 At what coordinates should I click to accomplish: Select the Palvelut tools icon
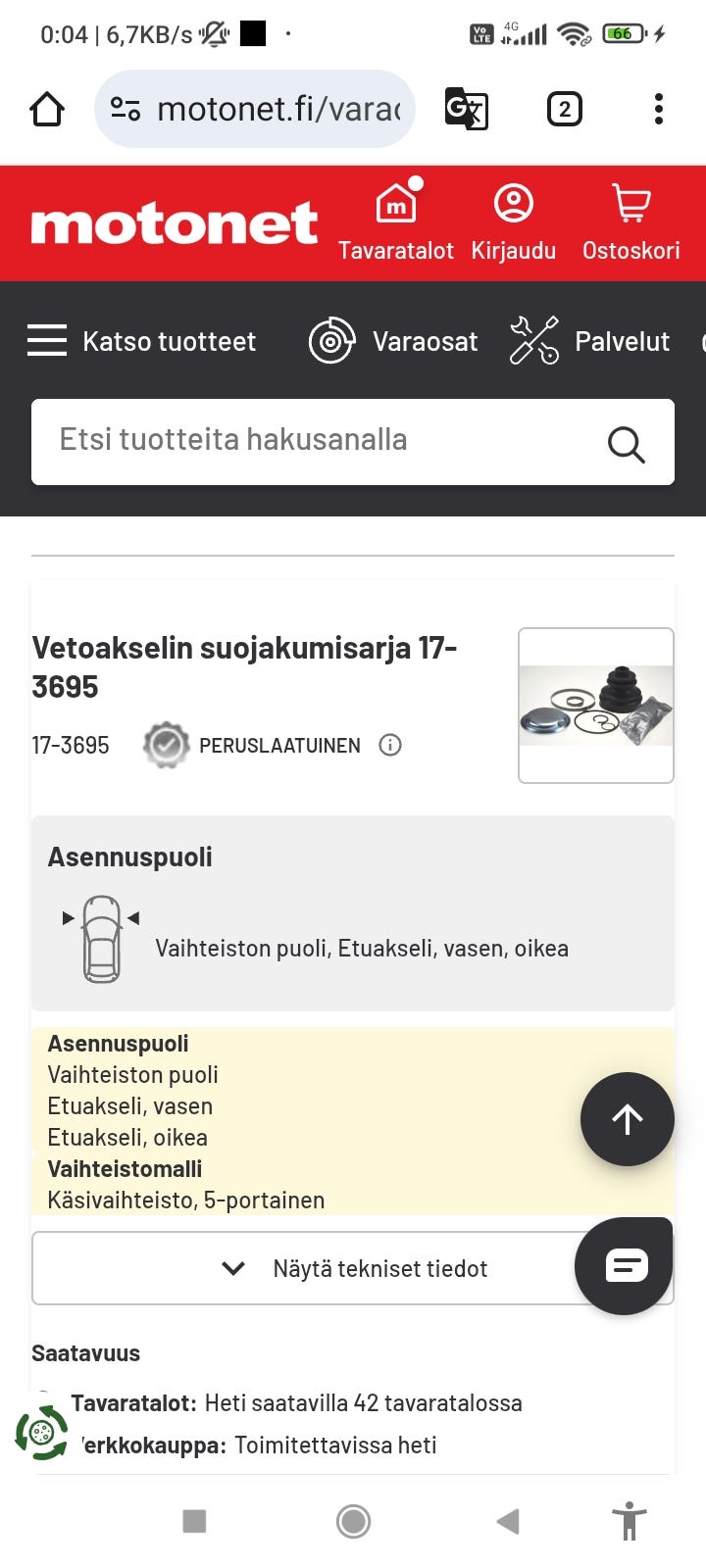click(x=532, y=340)
